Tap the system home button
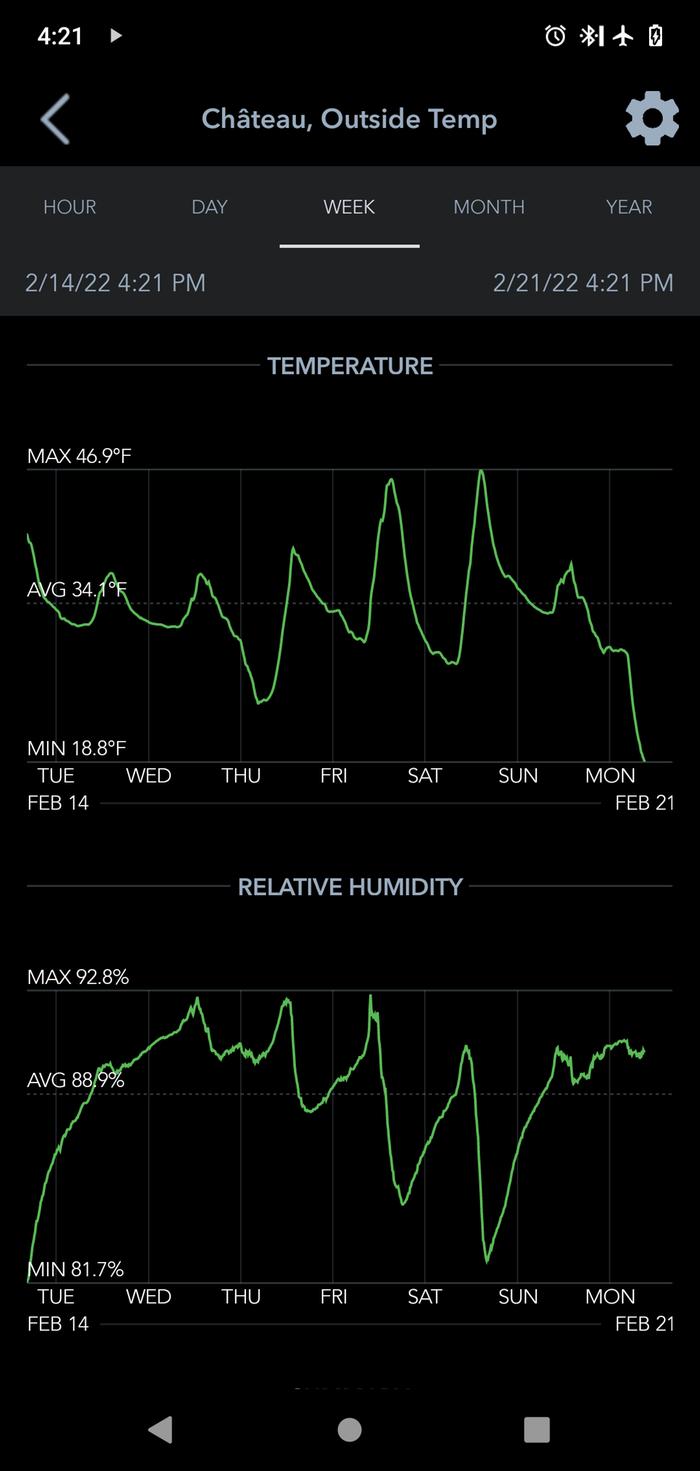Screen dimensions: 700x1471 click(349, 1429)
